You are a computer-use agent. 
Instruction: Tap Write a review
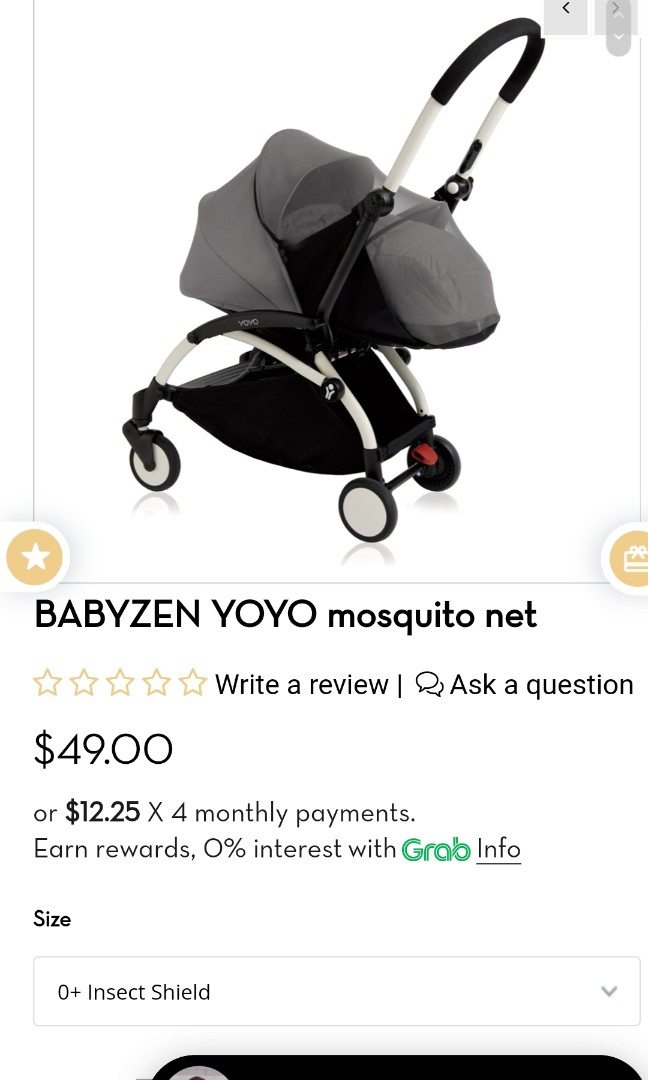click(301, 685)
